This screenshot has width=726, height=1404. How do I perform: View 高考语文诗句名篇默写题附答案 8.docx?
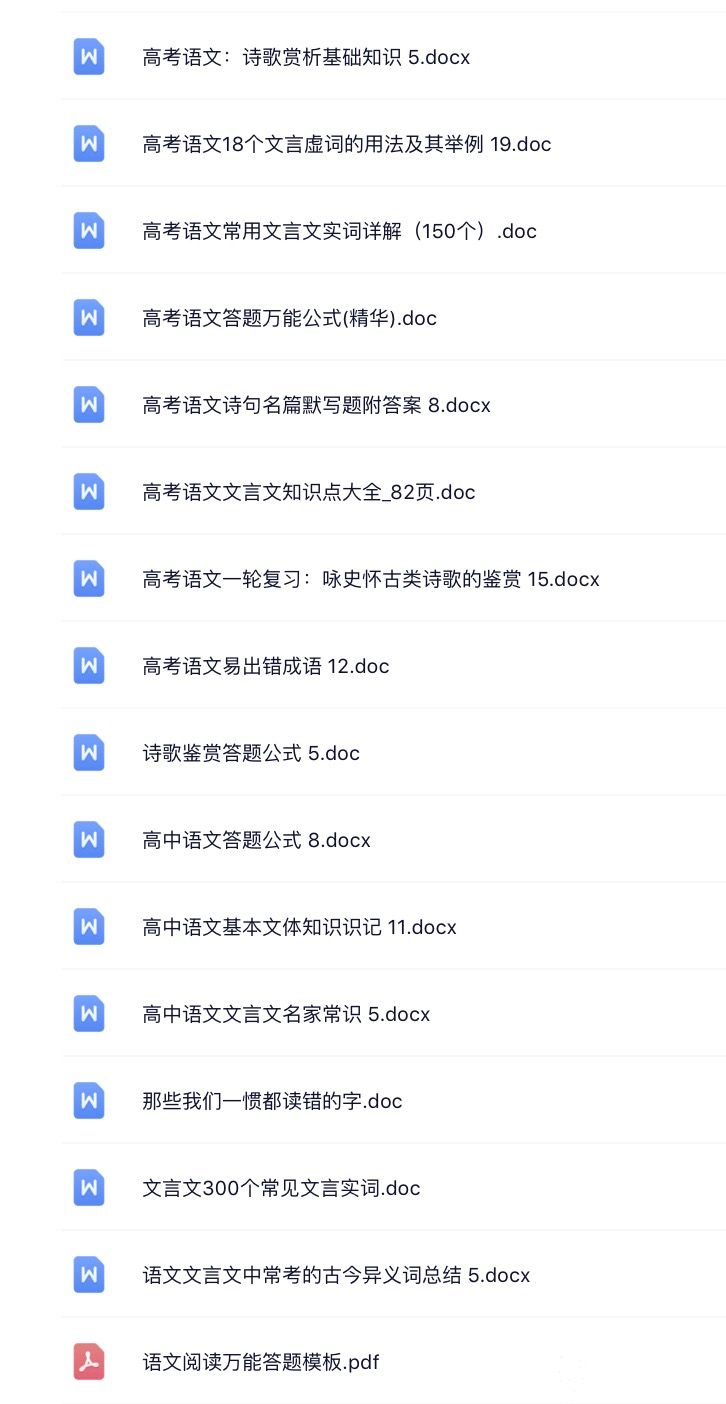pyautogui.click(x=316, y=405)
